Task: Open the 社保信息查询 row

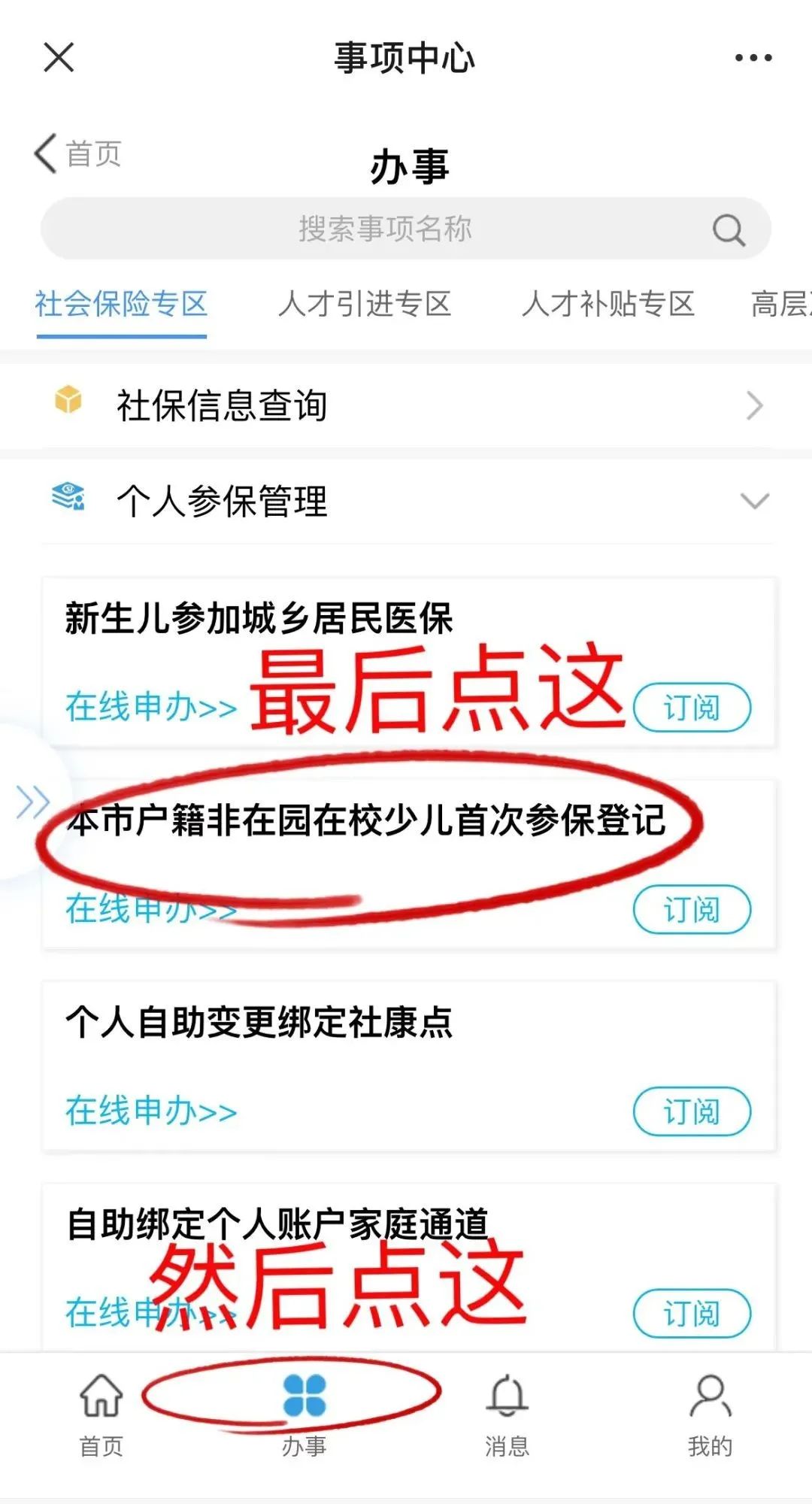Action: [406, 406]
